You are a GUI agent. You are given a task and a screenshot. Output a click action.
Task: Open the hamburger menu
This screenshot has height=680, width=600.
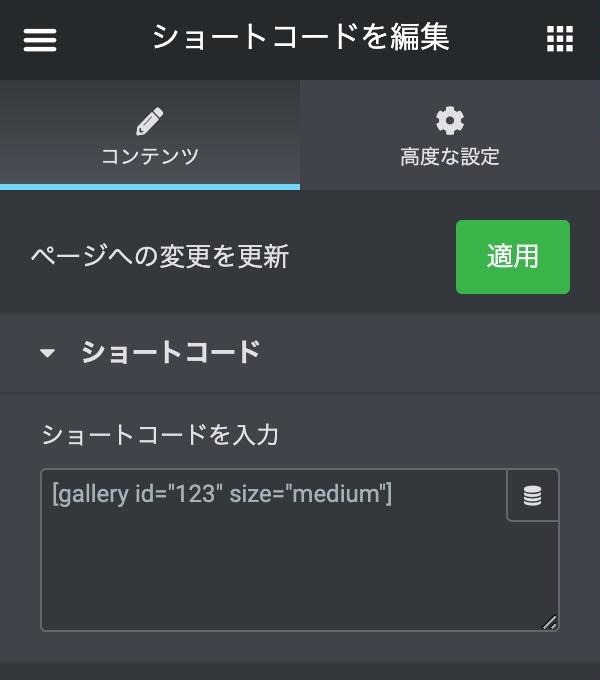[40, 39]
